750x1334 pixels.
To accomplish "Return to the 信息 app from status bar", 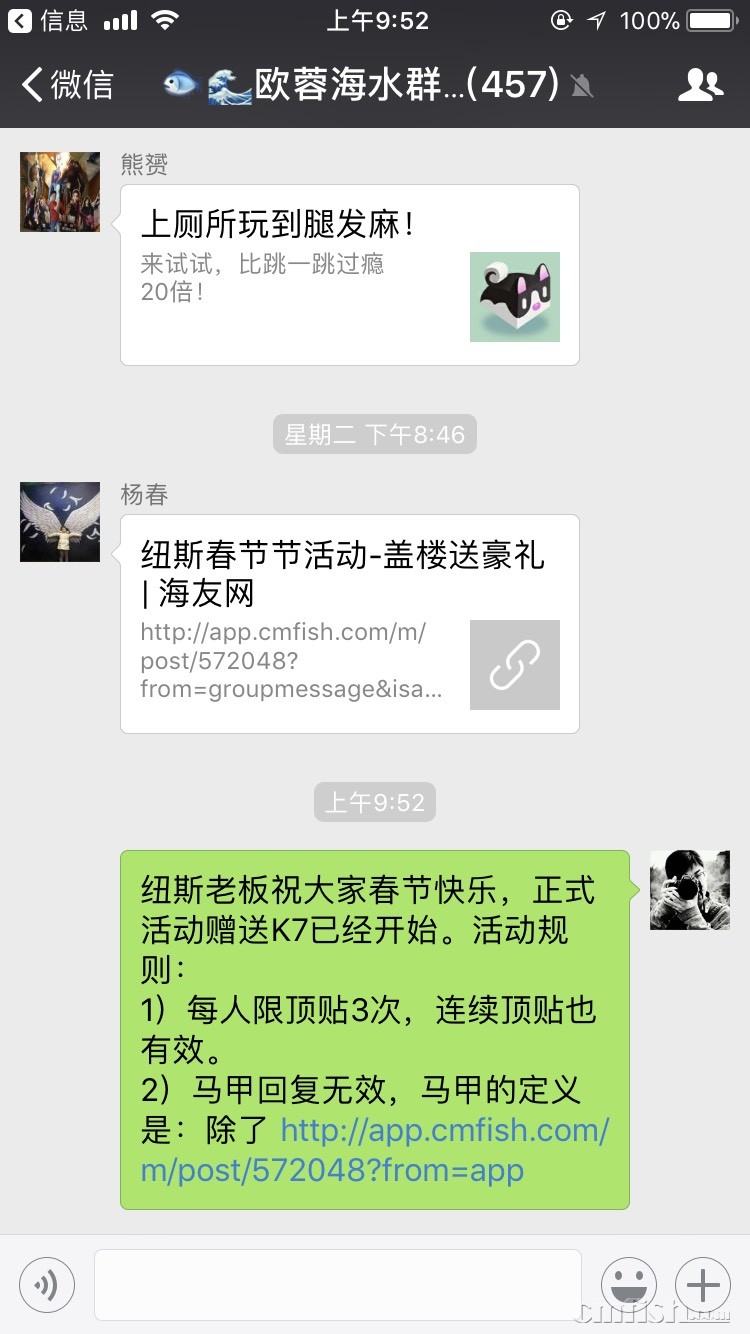I will 48,20.
